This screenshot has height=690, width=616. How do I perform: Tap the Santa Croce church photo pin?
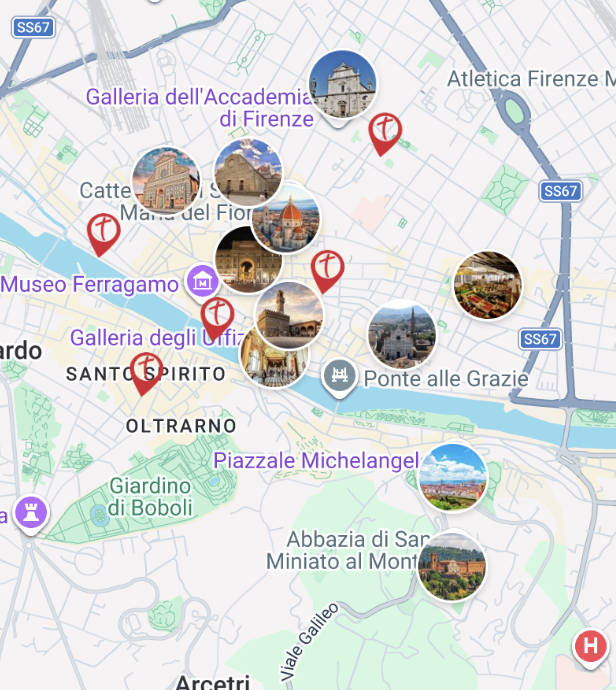click(x=402, y=334)
